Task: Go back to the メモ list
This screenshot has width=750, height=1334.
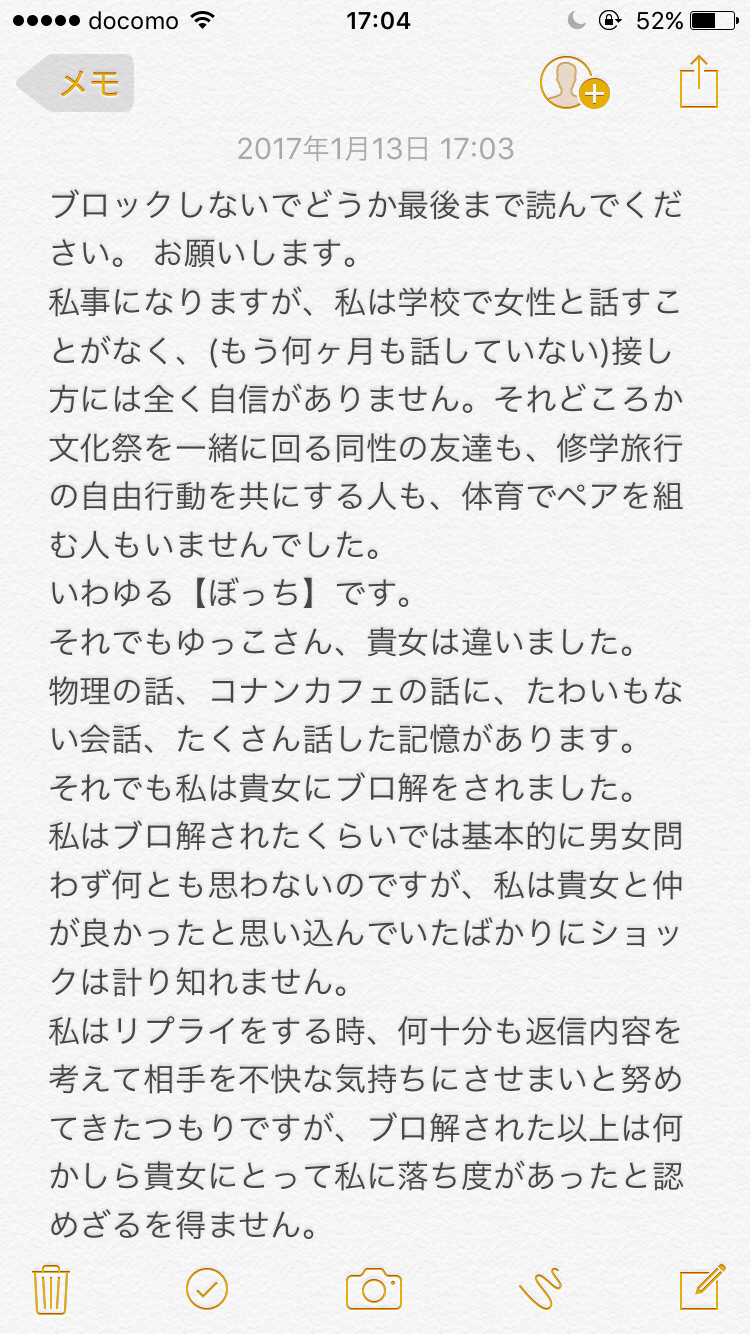Action: tap(76, 82)
